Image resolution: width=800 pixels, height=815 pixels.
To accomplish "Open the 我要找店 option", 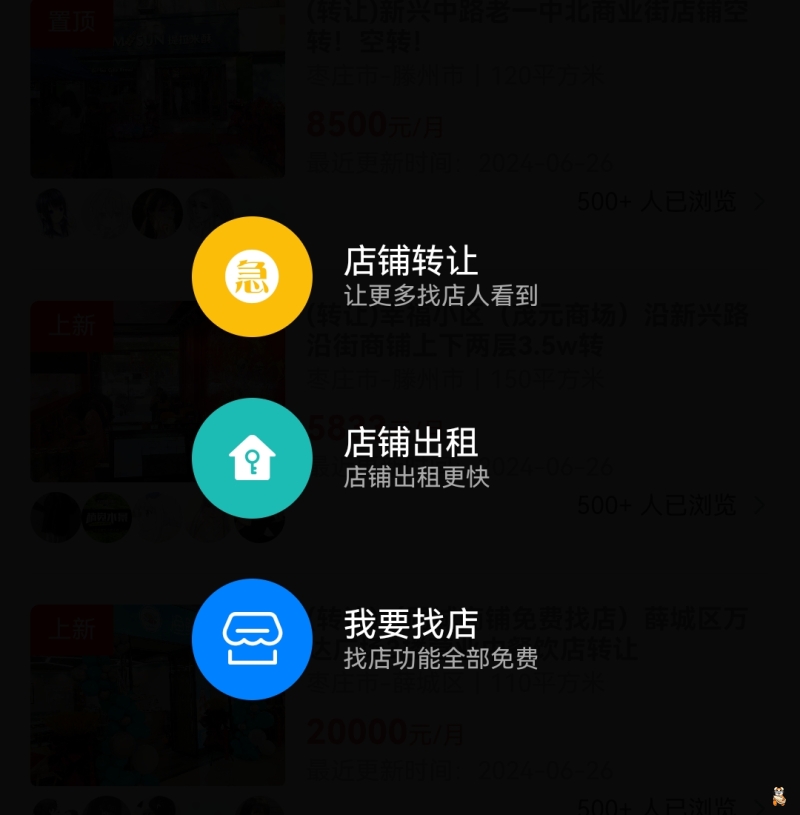I will tap(252, 639).
